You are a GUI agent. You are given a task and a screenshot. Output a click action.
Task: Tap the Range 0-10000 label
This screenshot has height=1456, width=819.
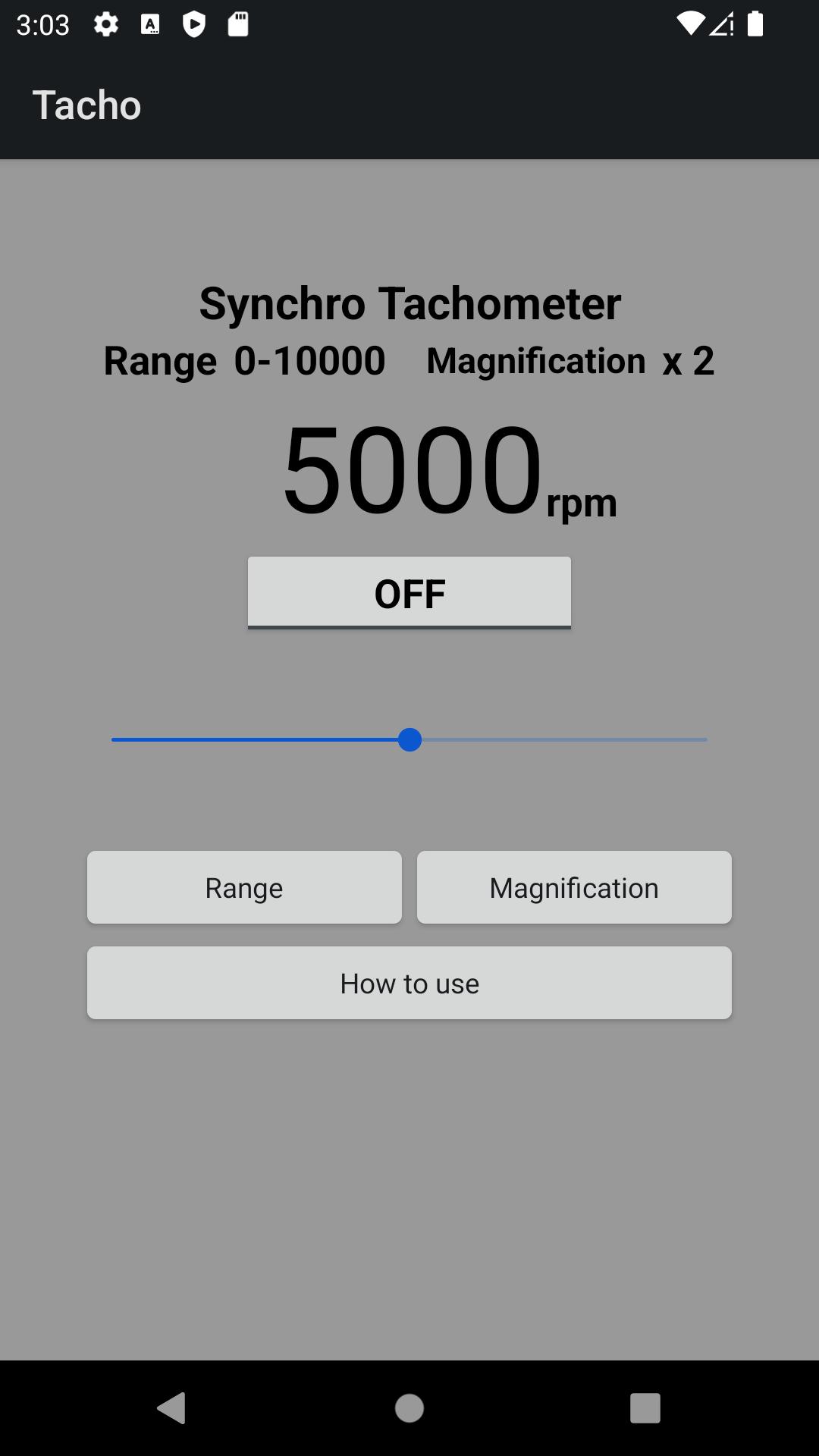tap(244, 360)
